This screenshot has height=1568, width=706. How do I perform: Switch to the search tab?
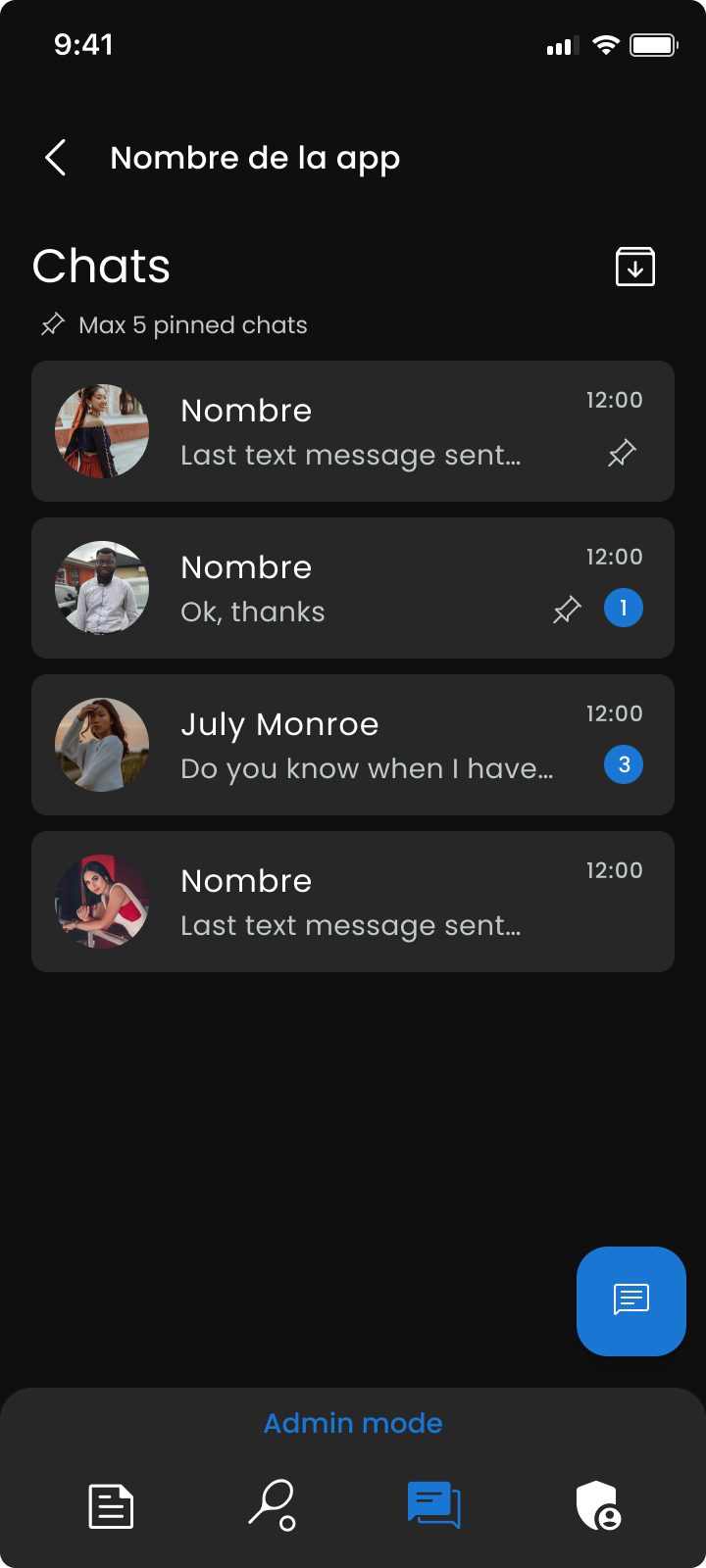click(273, 1504)
